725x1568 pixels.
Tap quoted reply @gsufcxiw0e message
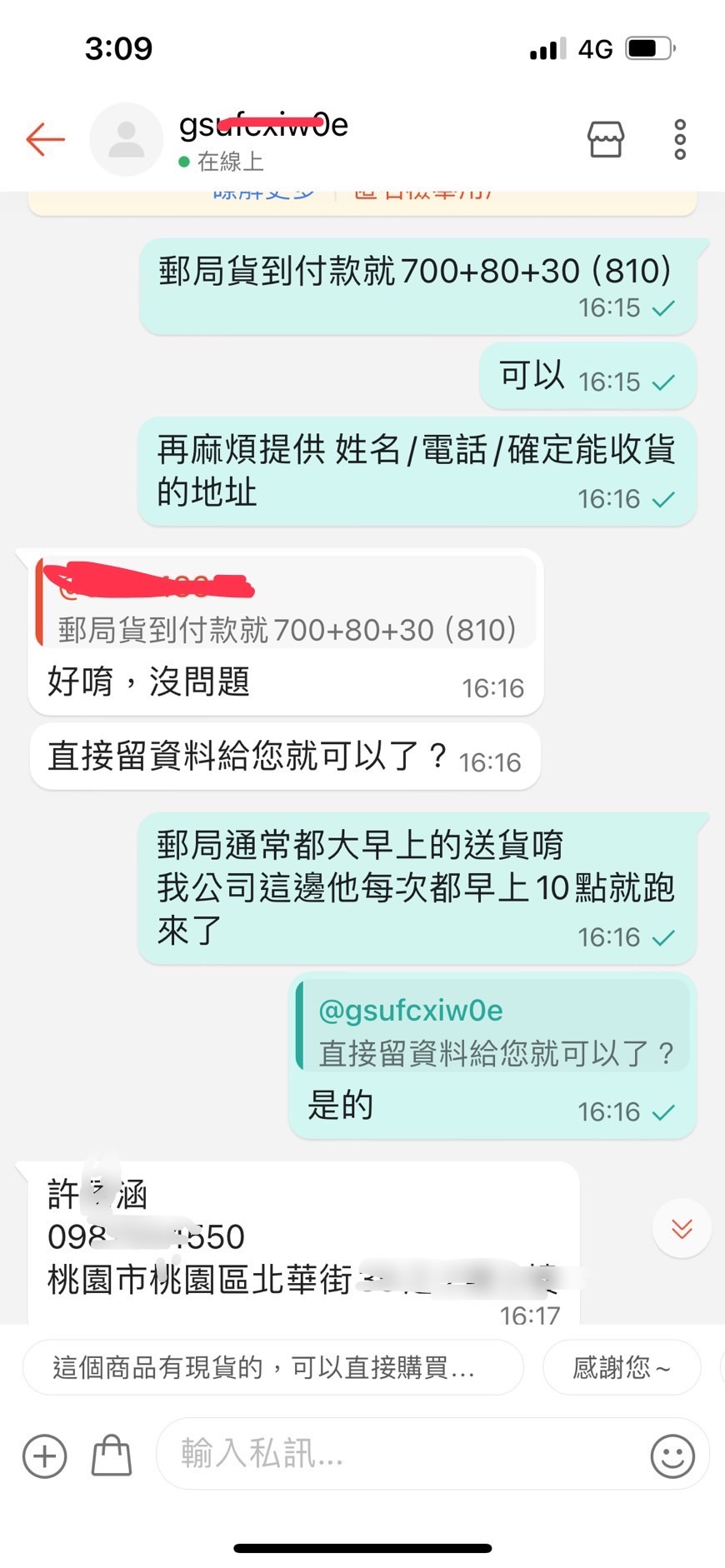tap(493, 1030)
